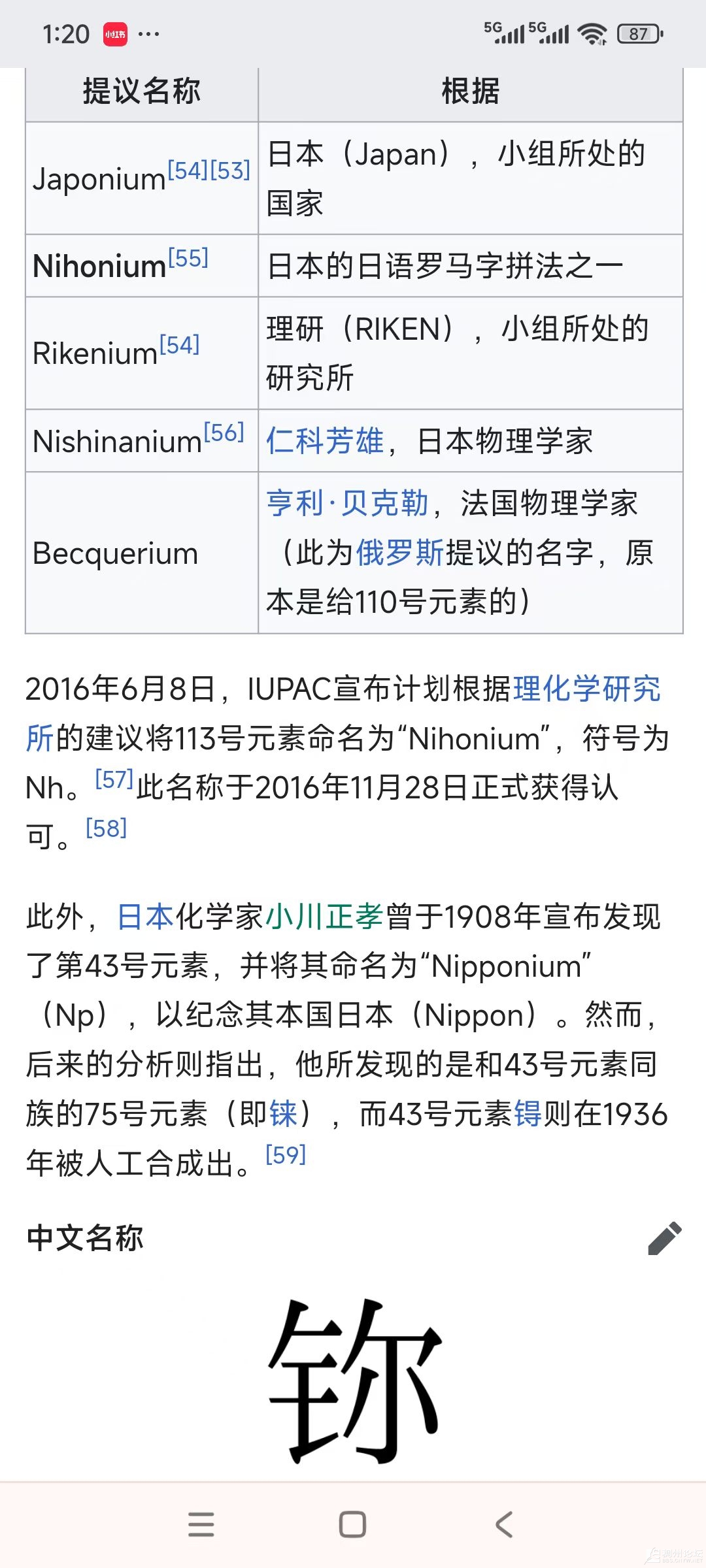Open the 仁科芳雄 link
706x1568 pixels.
tap(324, 441)
